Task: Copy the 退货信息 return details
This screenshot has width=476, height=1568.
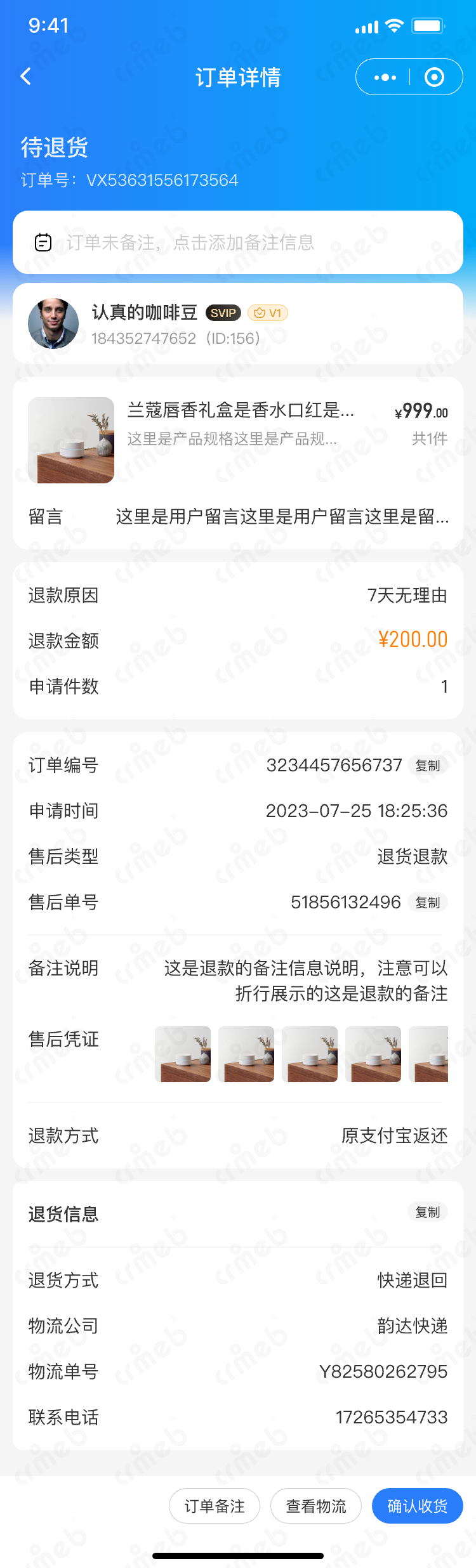Action: [x=427, y=1212]
